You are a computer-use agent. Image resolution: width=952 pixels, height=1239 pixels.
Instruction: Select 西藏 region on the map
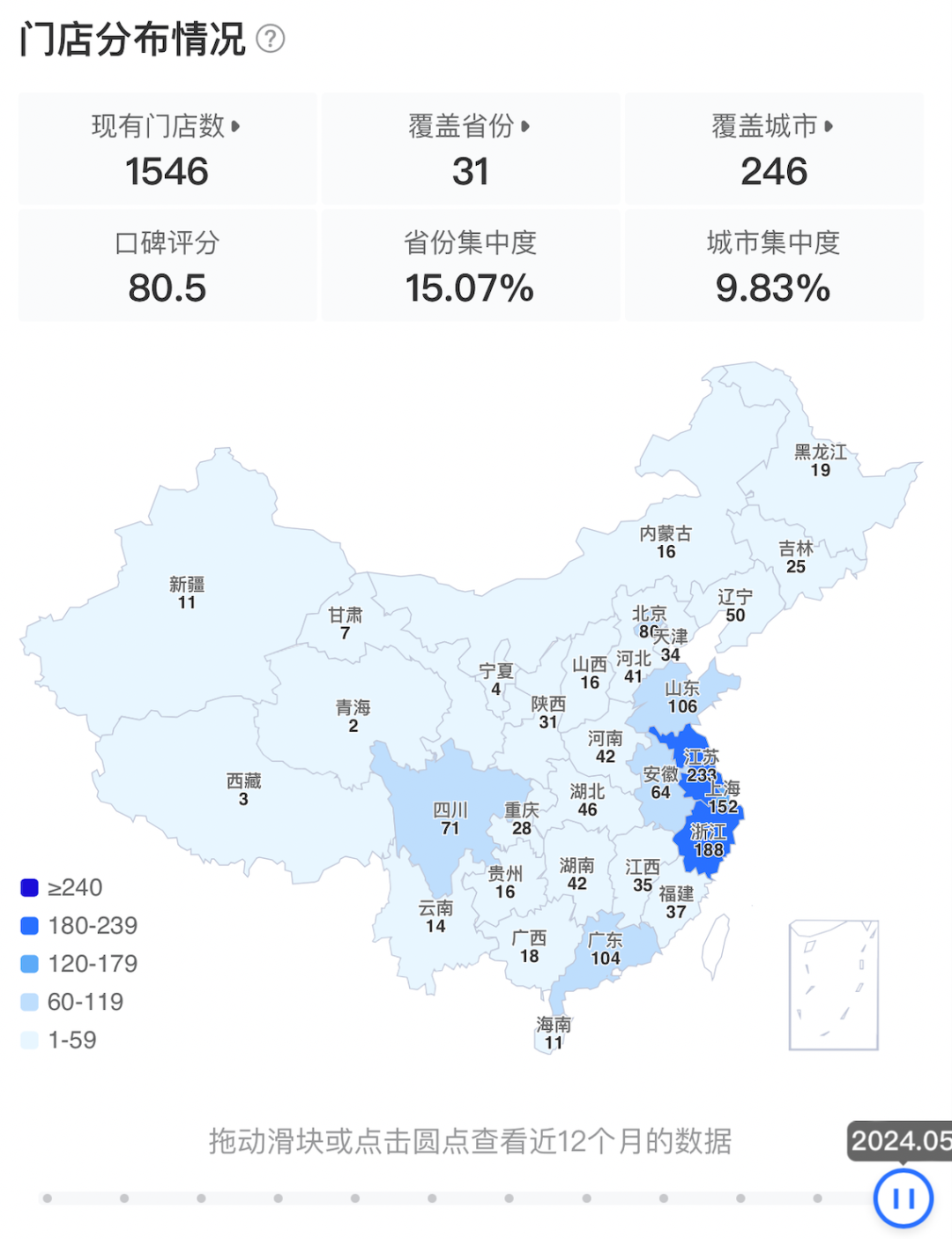[243, 789]
